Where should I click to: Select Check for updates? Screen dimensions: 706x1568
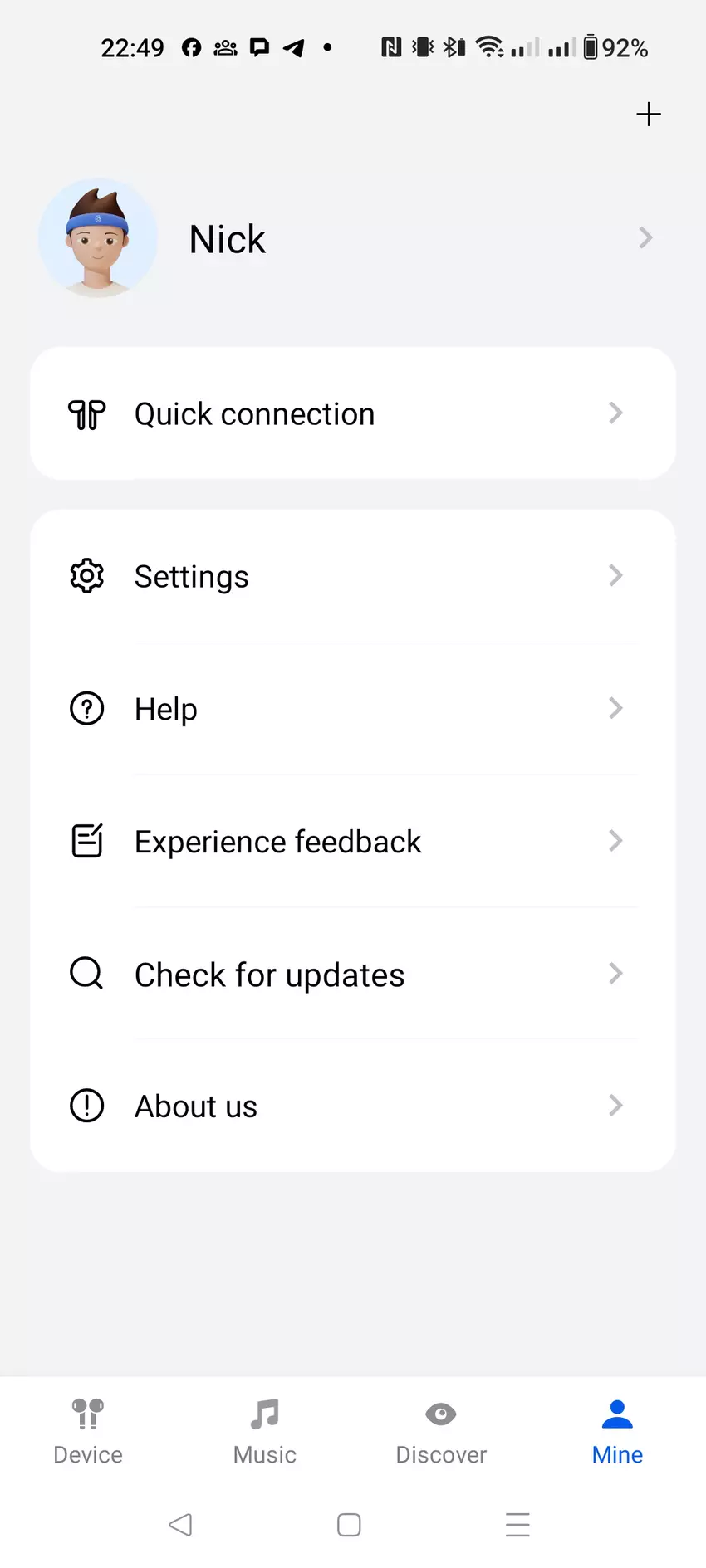tap(352, 974)
